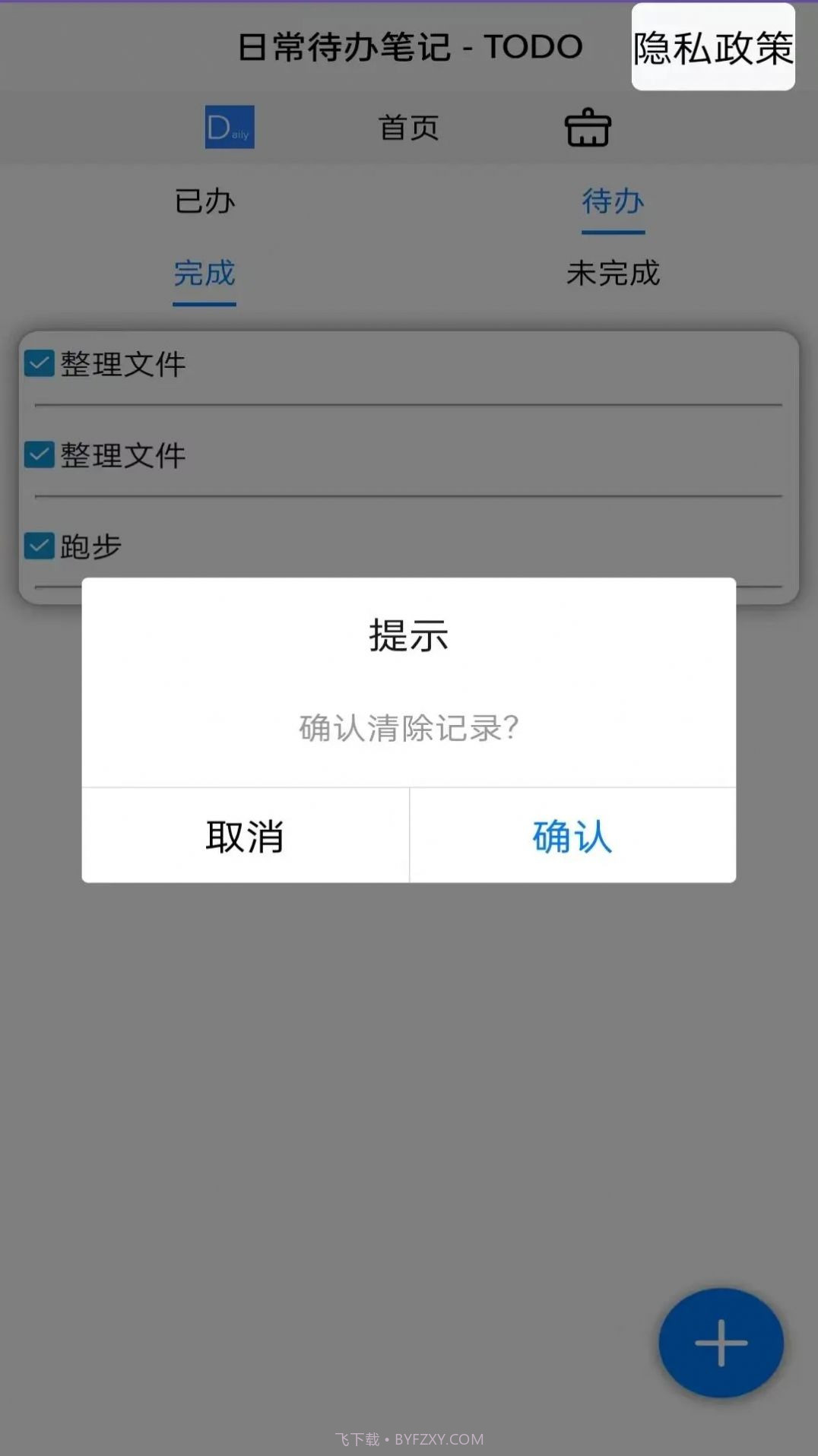
Task: Open the 首页 section
Action: point(409,127)
